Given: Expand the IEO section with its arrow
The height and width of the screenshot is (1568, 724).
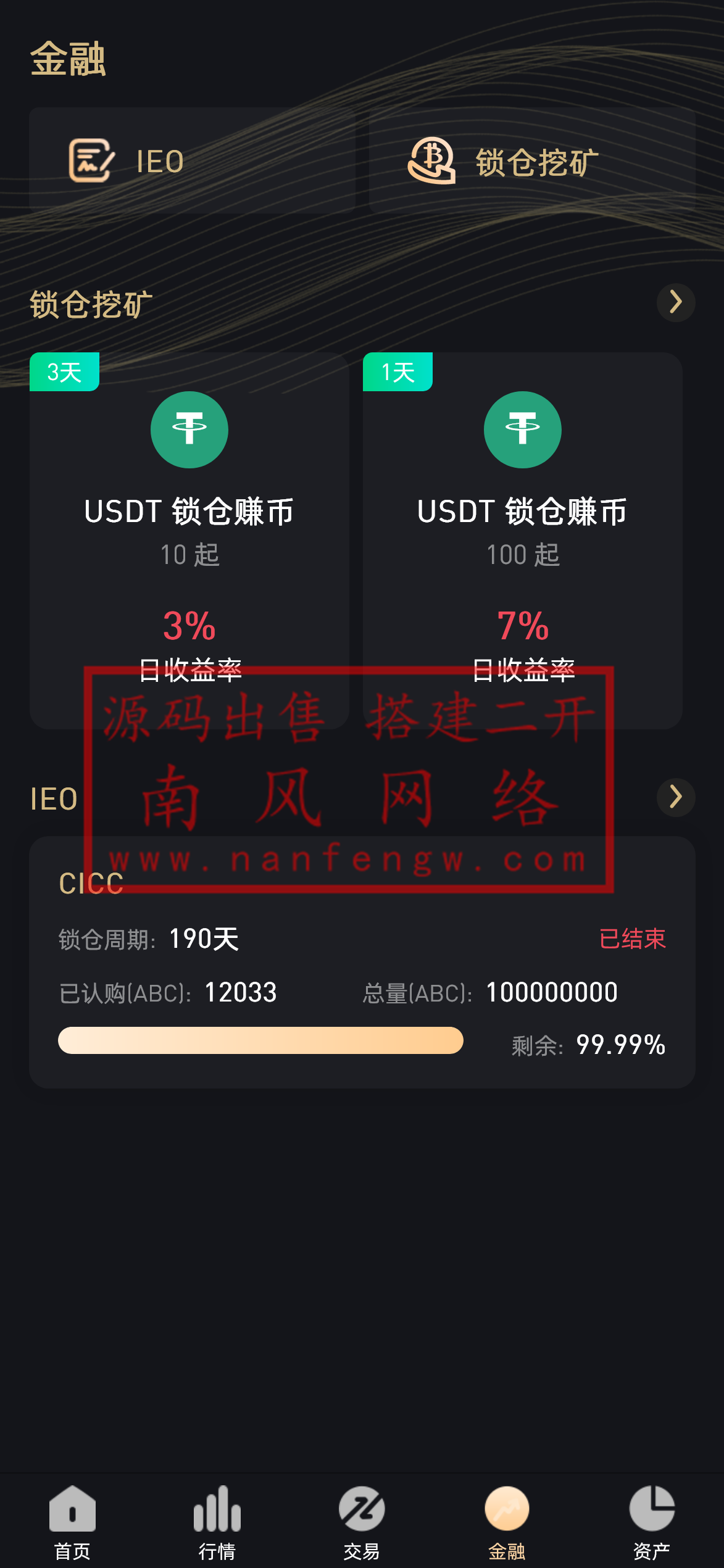Looking at the screenshot, I should click(675, 797).
